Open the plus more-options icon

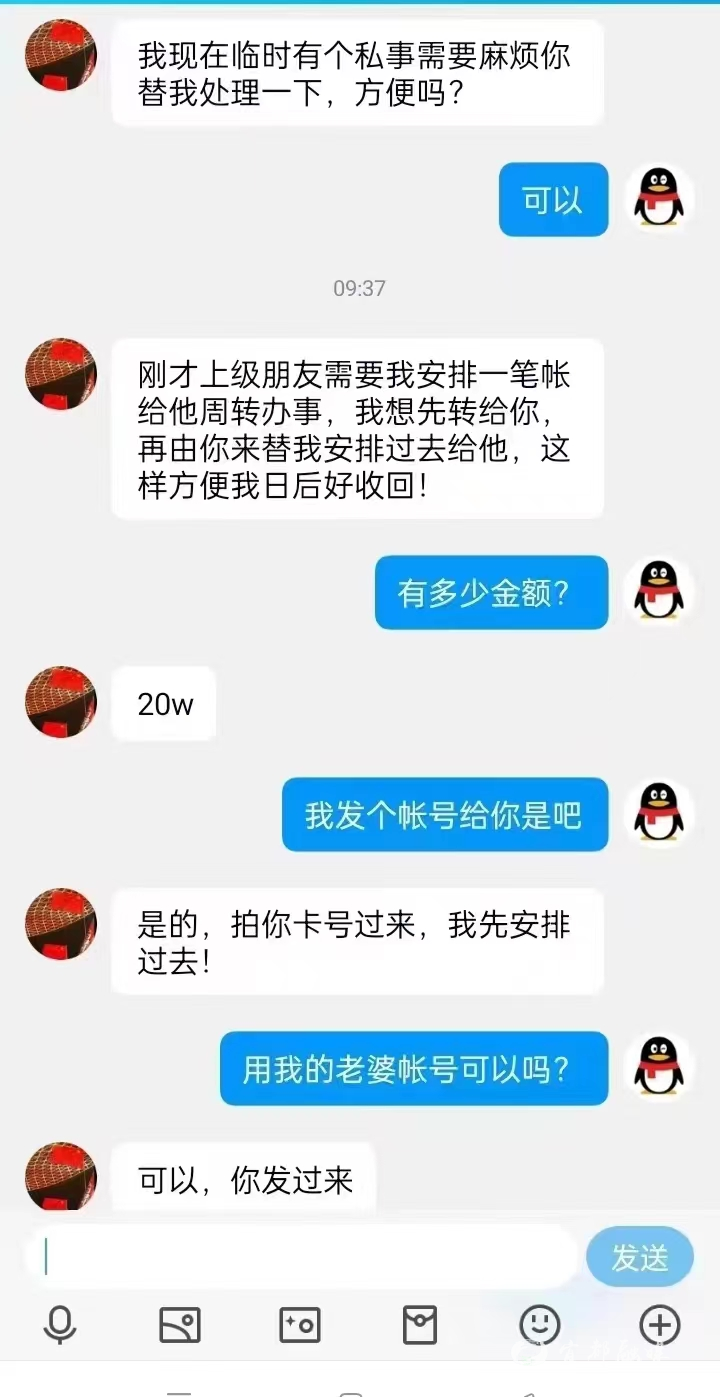click(660, 1325)
